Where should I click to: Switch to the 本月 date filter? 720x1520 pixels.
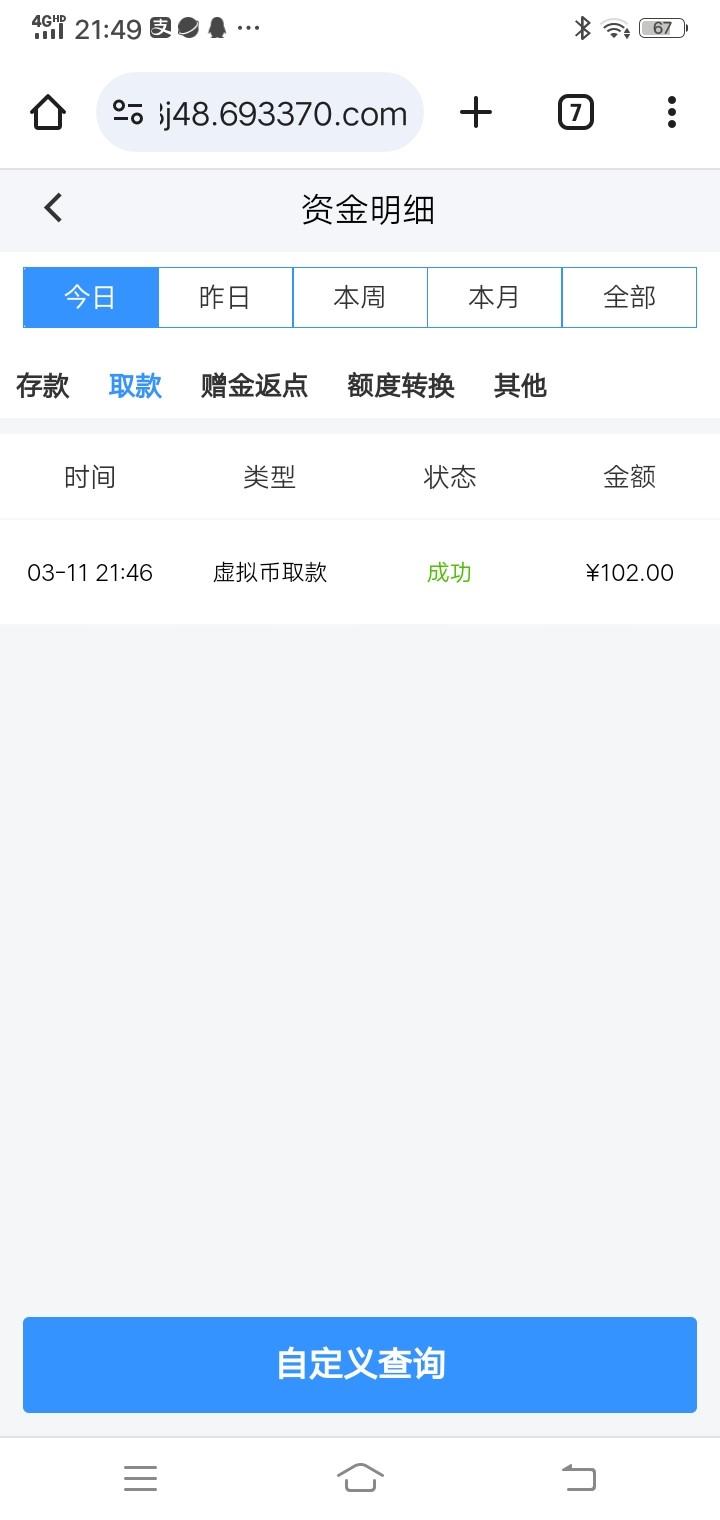[x=494, y=297]
